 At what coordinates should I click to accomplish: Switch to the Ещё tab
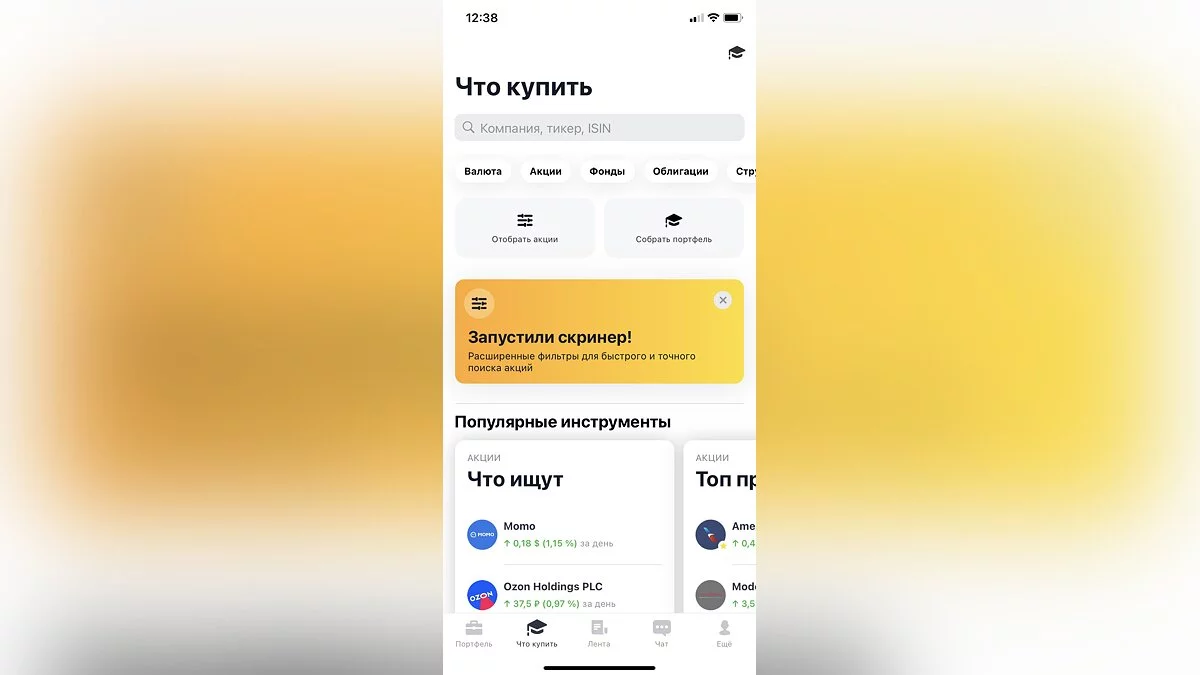724,633
